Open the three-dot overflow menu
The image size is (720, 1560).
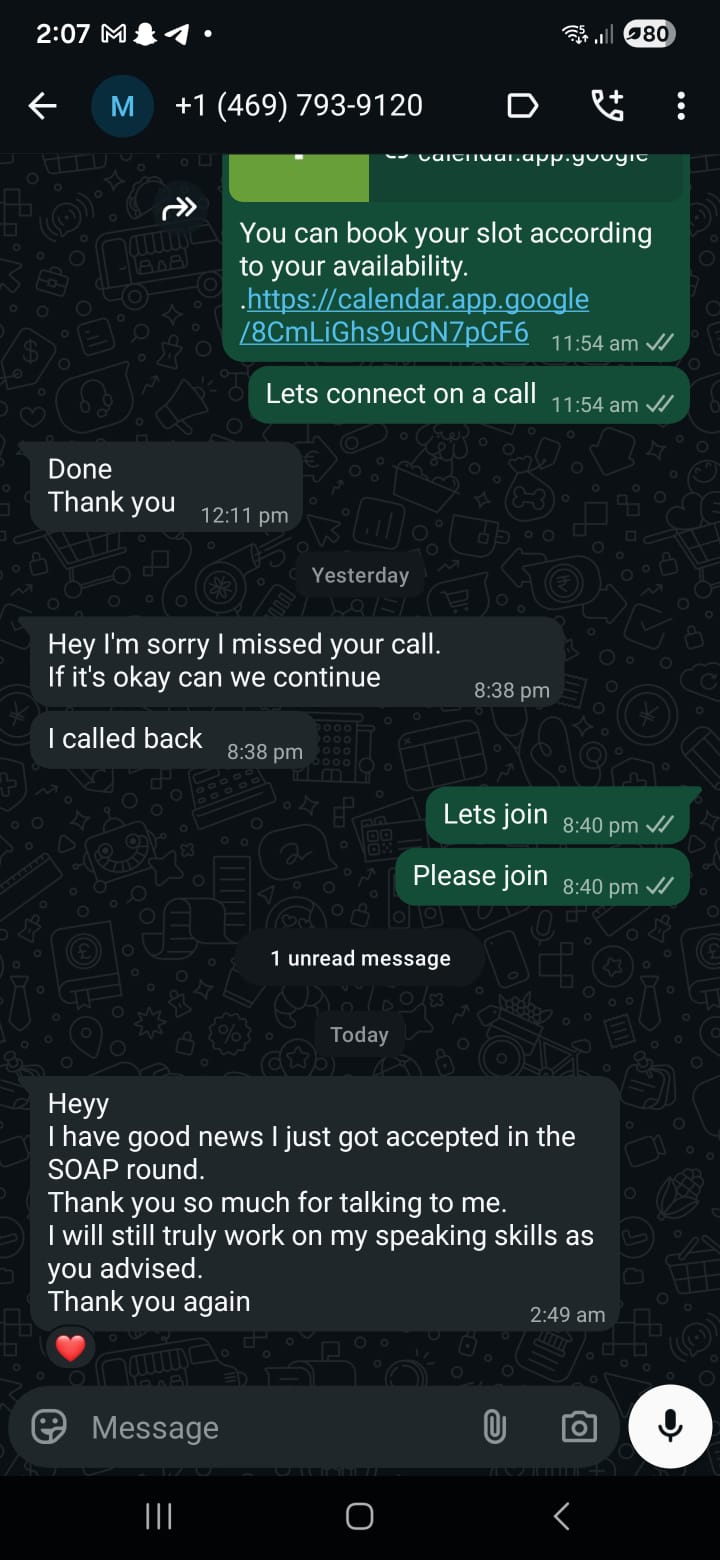(x=681, y=106)
